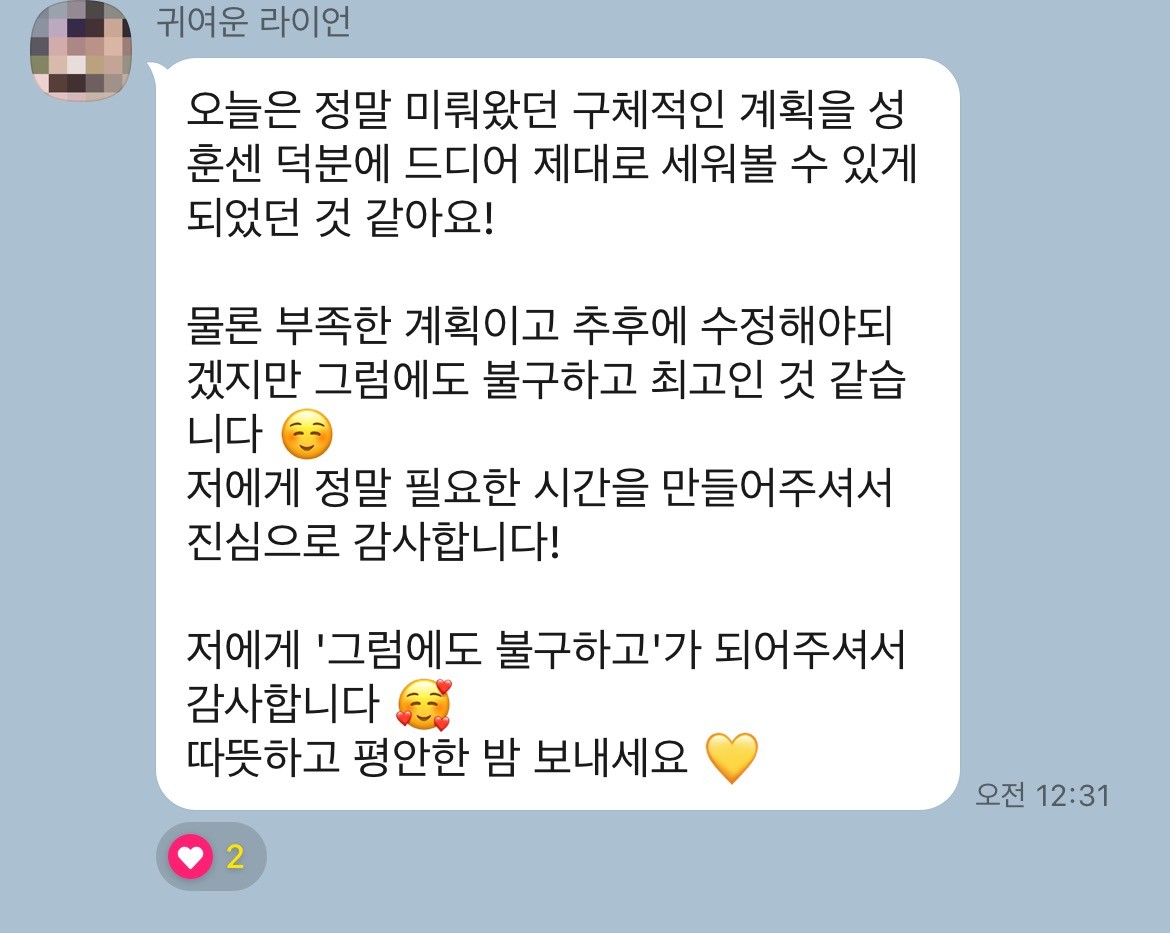Screen dimensions: 1170x933
Task: Tap the heart reaction showing 2
Action: click(210, 857)
